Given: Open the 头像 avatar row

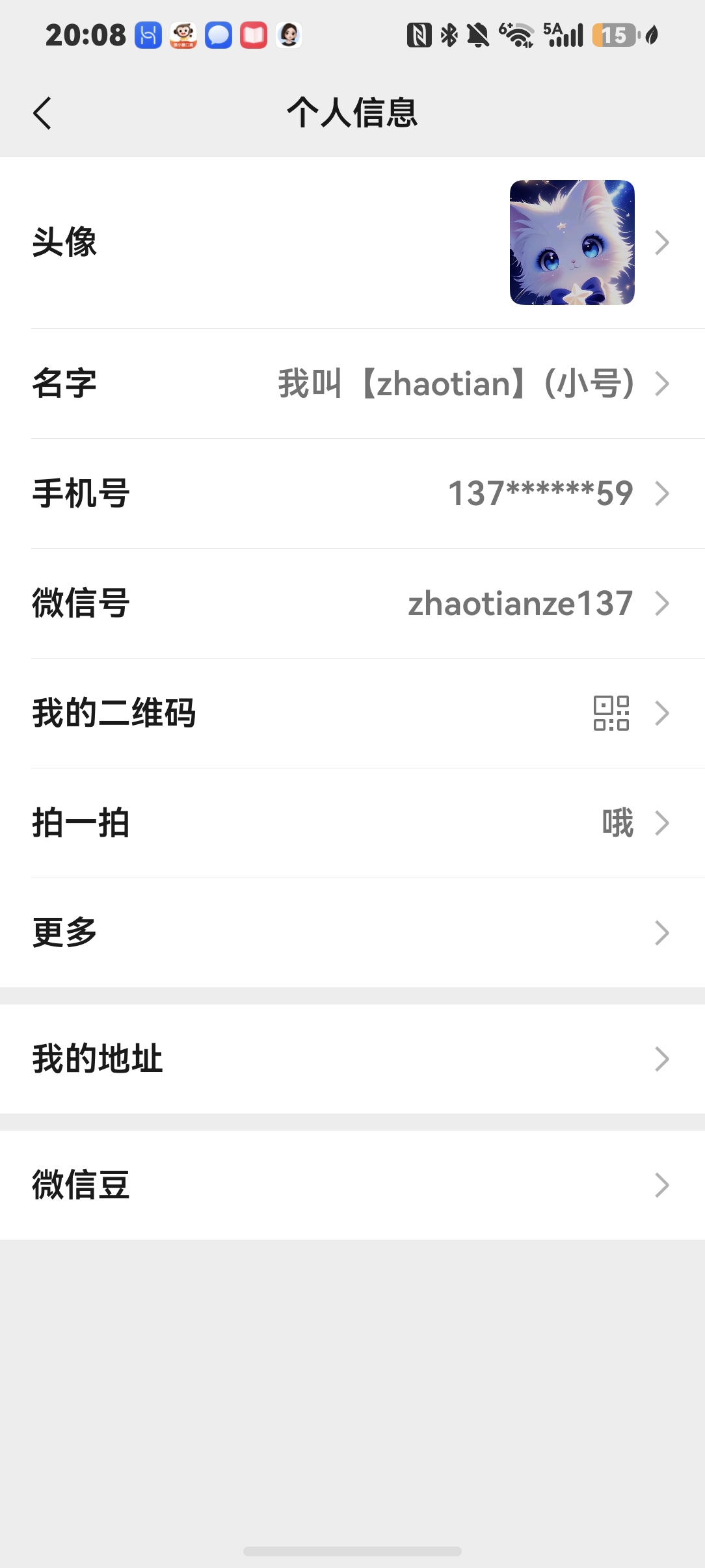Looking at the screenshot, I should pos(352,242).
